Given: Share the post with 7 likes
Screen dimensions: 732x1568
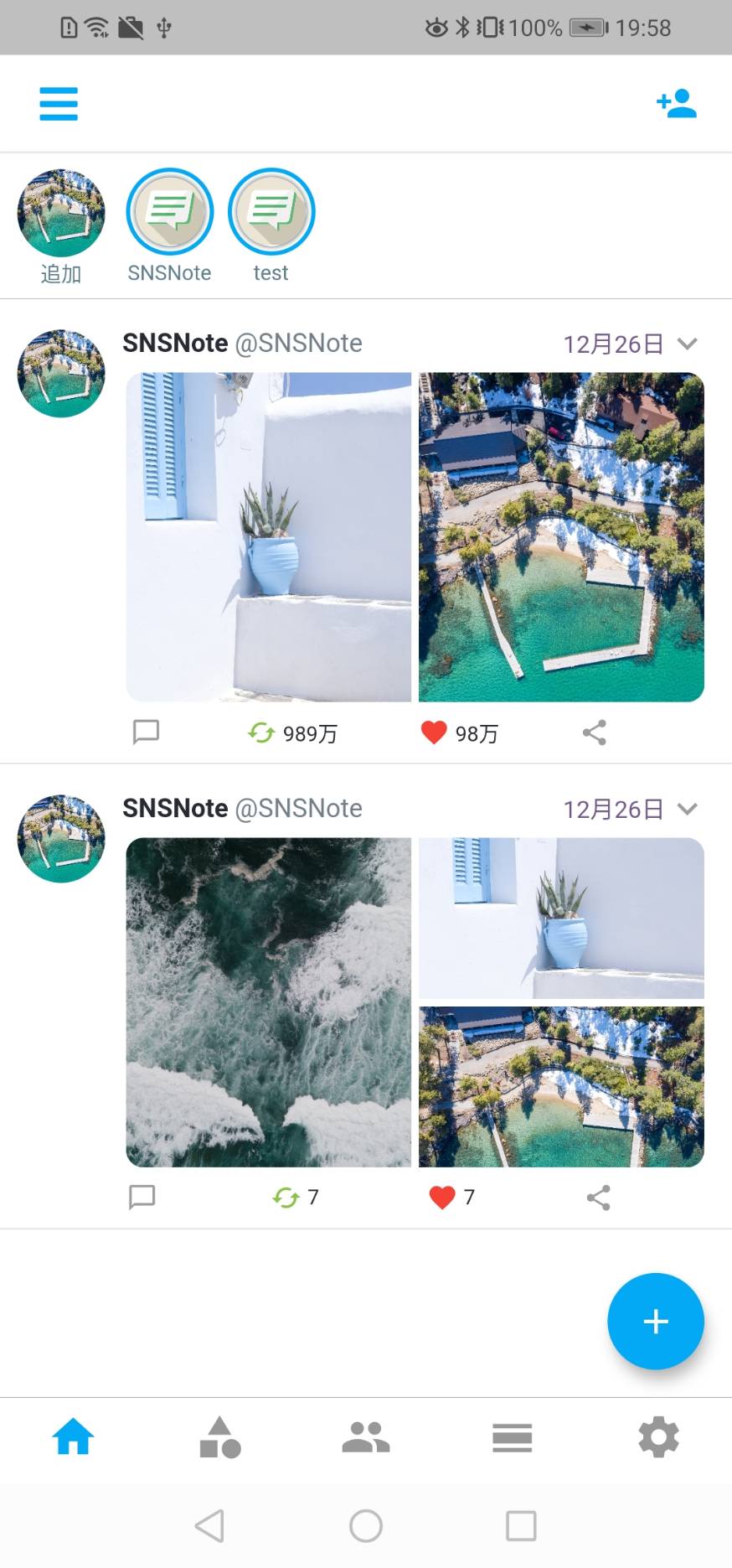Looking at the screenshot, I should [x=598, y=1198].
